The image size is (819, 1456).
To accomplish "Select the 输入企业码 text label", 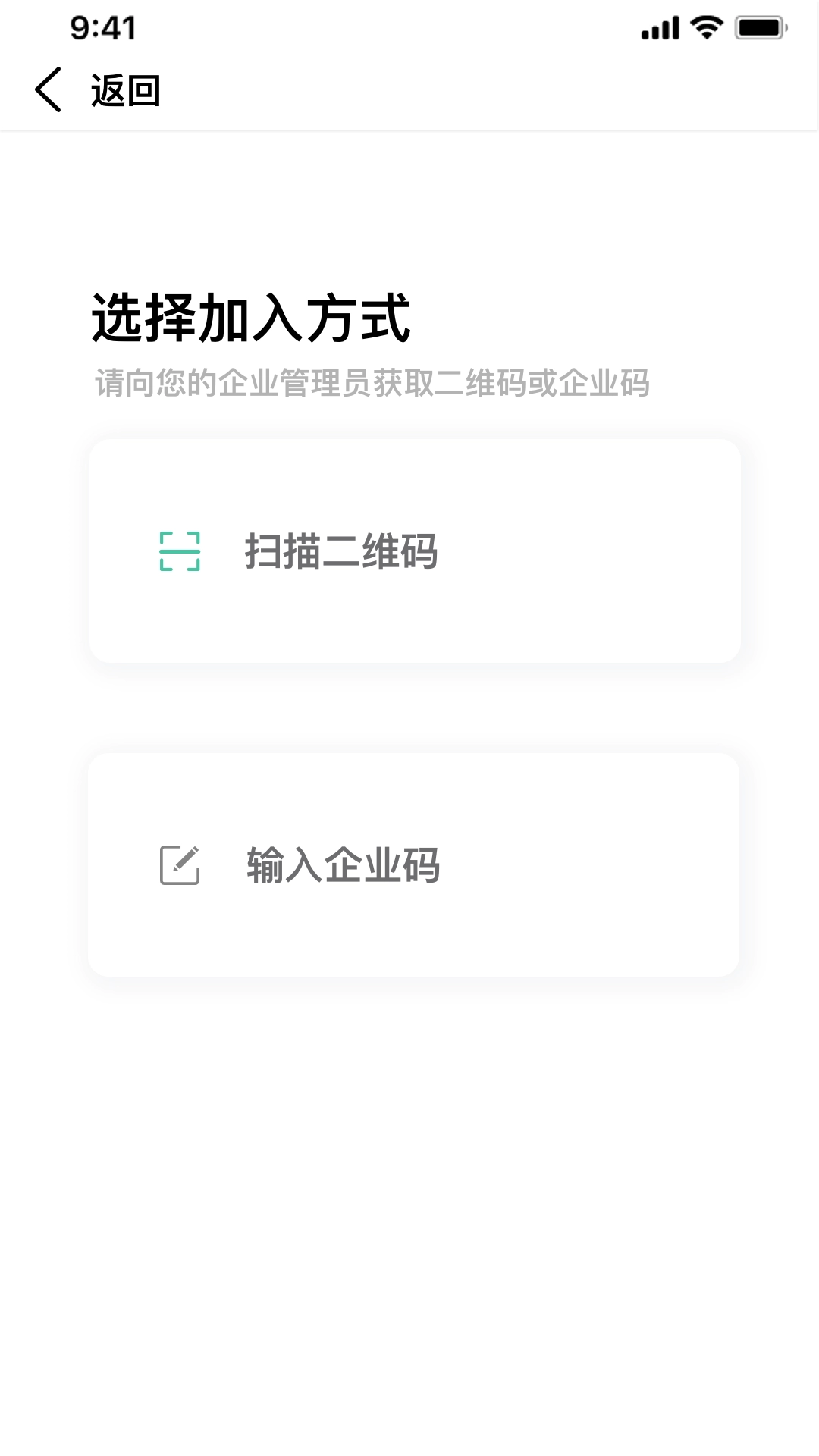I will pyautogui.click(x=343, y=864).
